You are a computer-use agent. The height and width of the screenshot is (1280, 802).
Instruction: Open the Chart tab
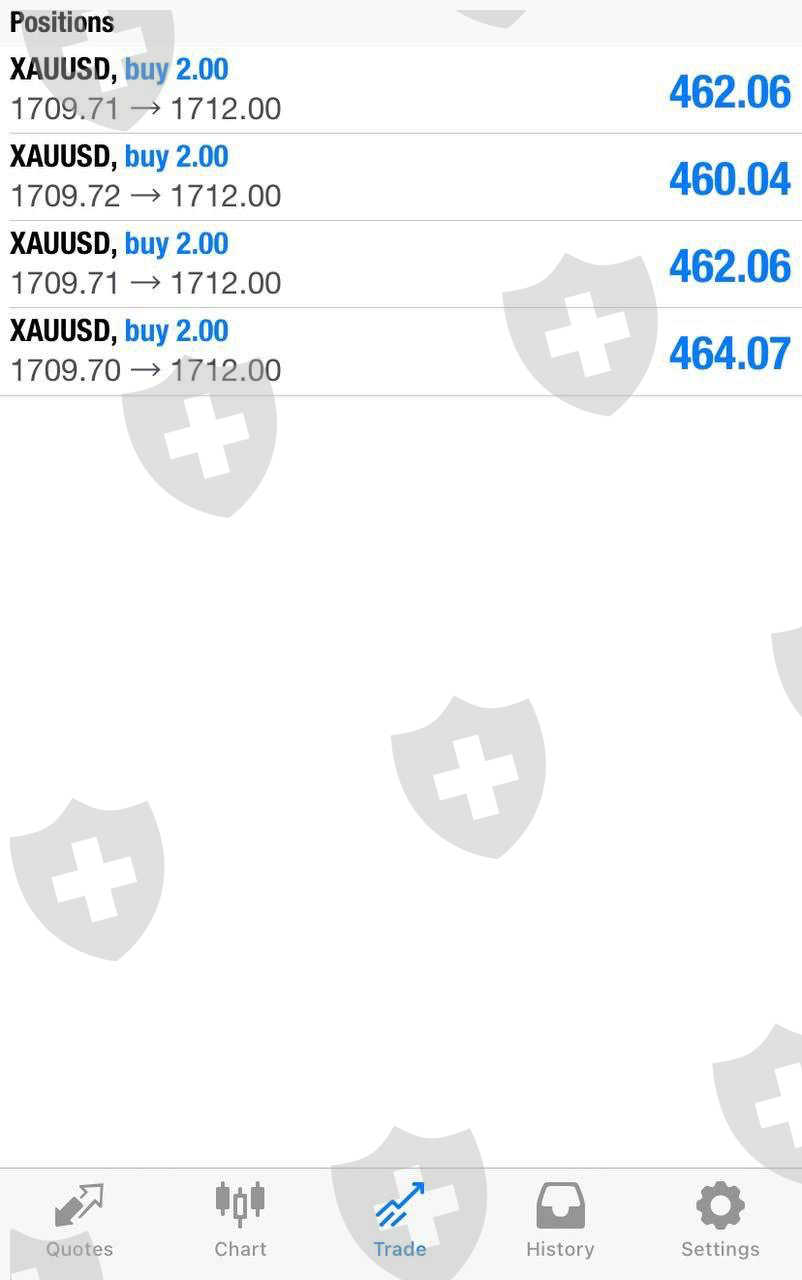pyautogui.click(x=240, y=1220)
